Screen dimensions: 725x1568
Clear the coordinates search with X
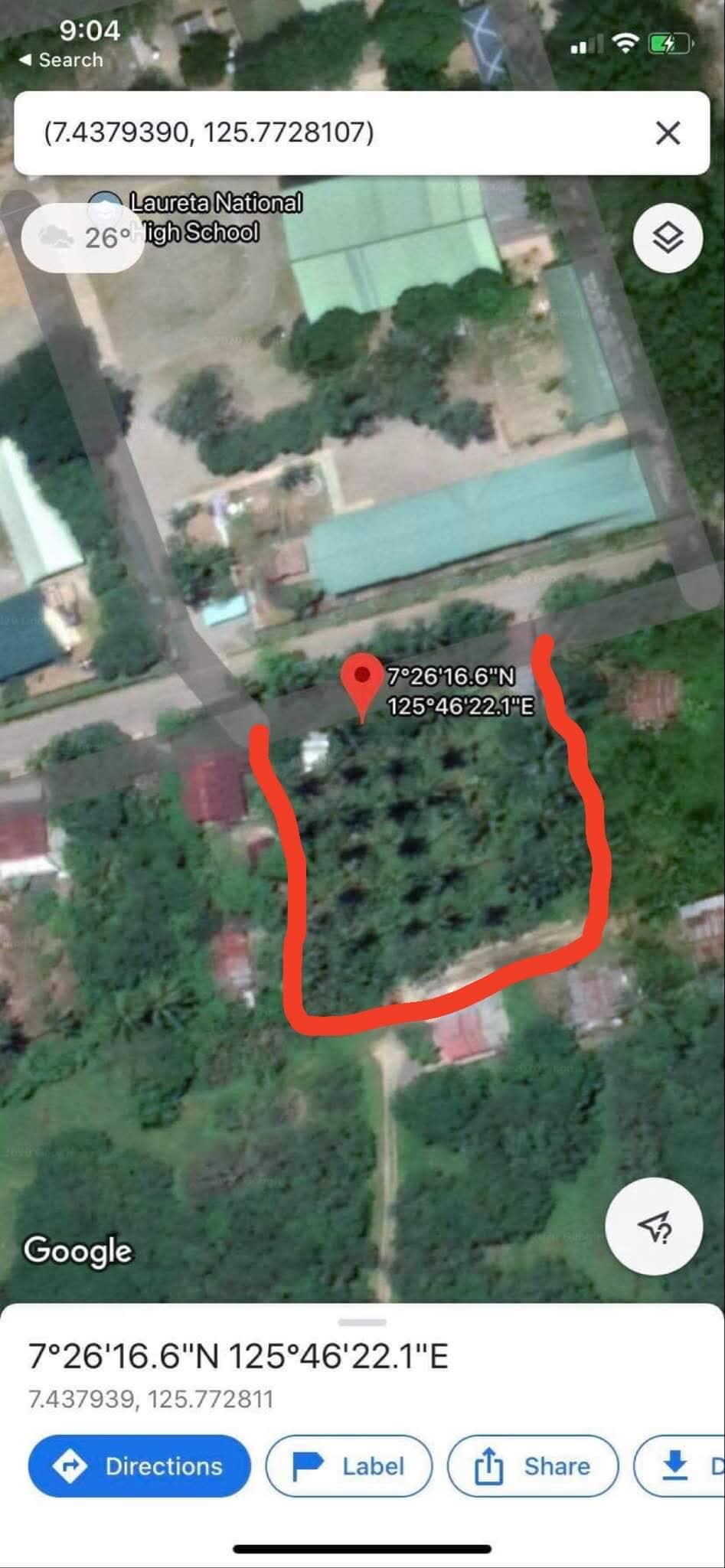click(x=668, y=133)
